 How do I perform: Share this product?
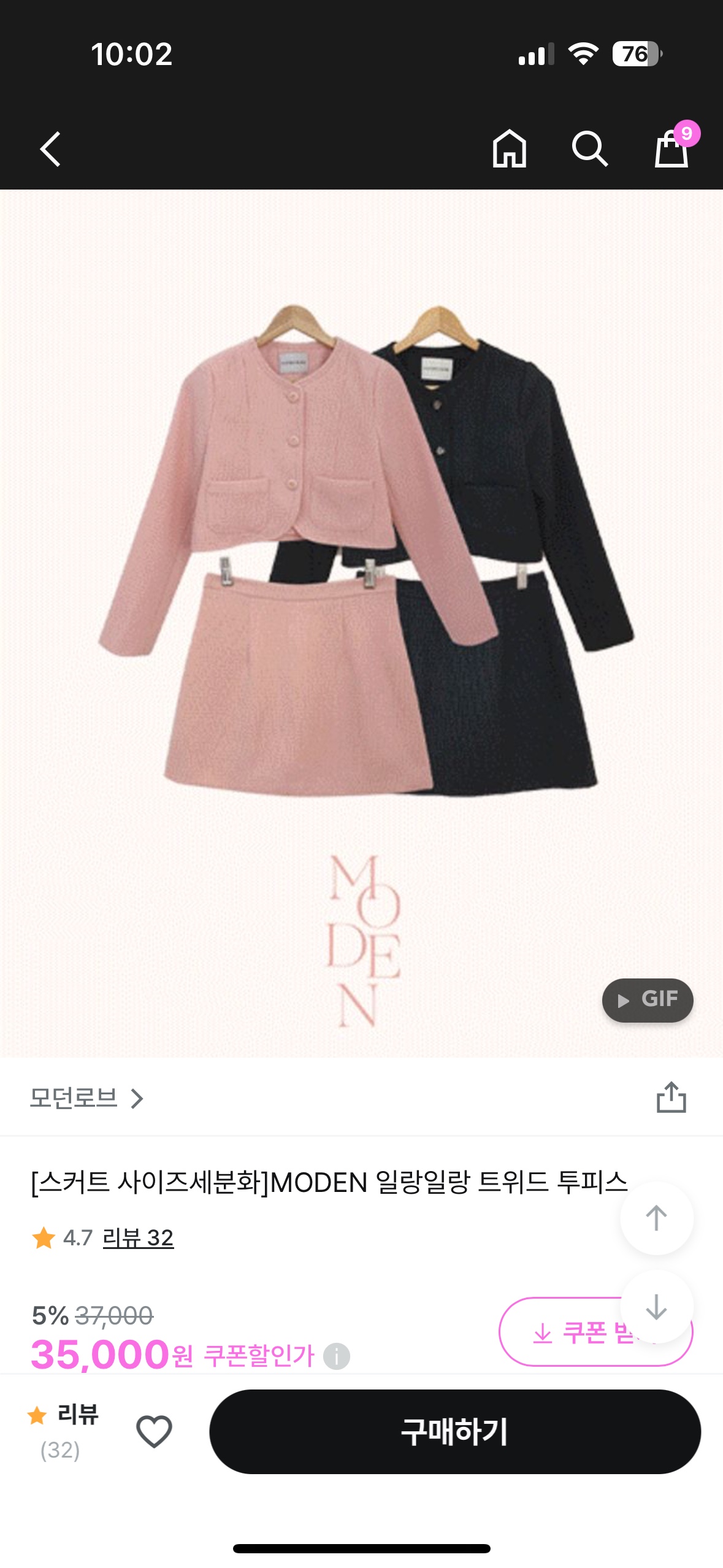671,1097
